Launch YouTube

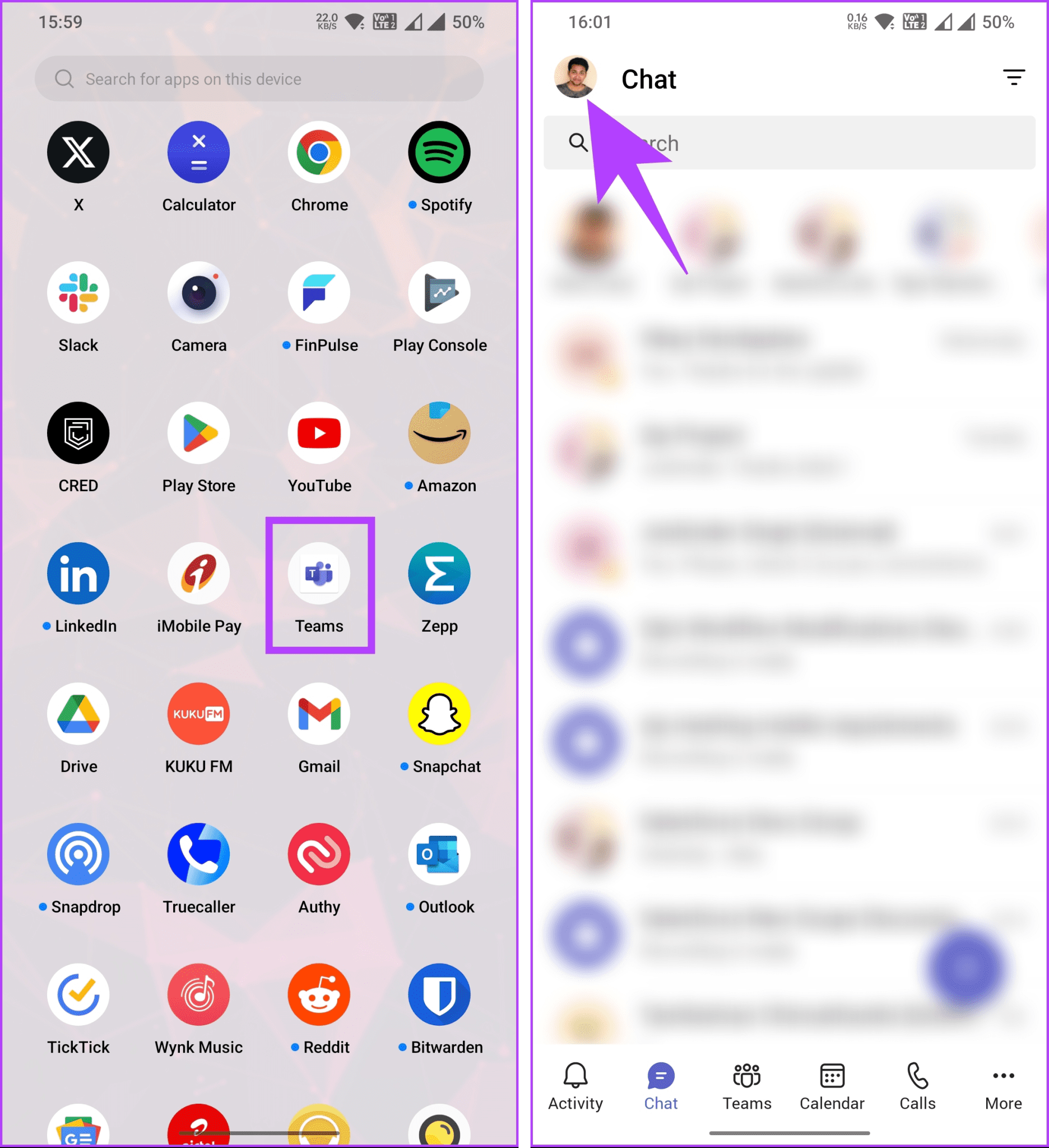319,434
